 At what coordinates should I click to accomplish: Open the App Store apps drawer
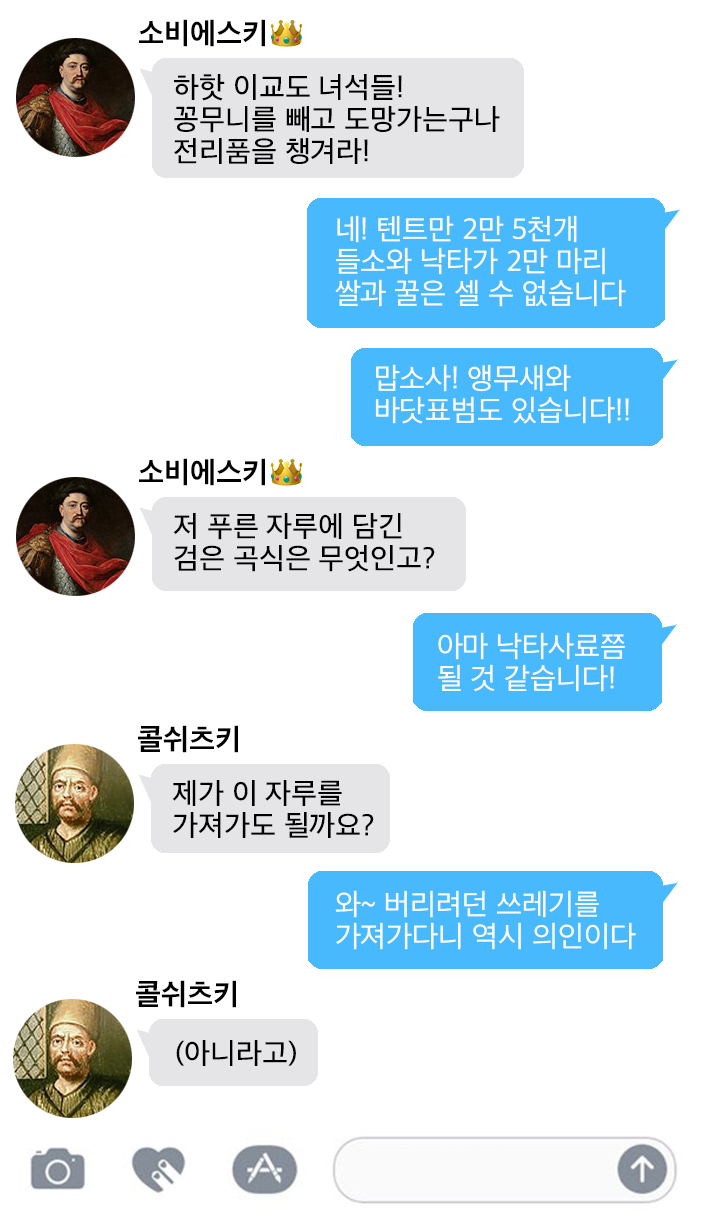coord(265,1168)
